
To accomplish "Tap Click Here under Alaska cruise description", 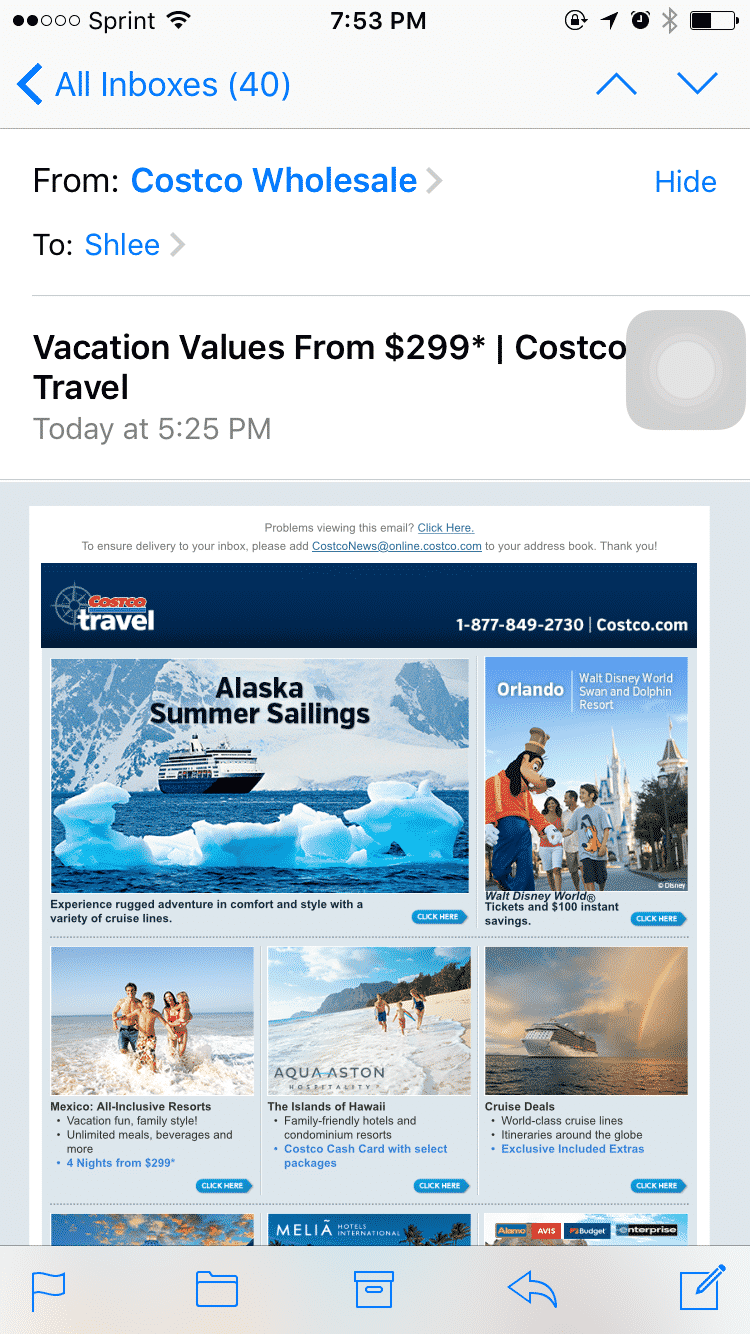I will [x=439, y=917].
